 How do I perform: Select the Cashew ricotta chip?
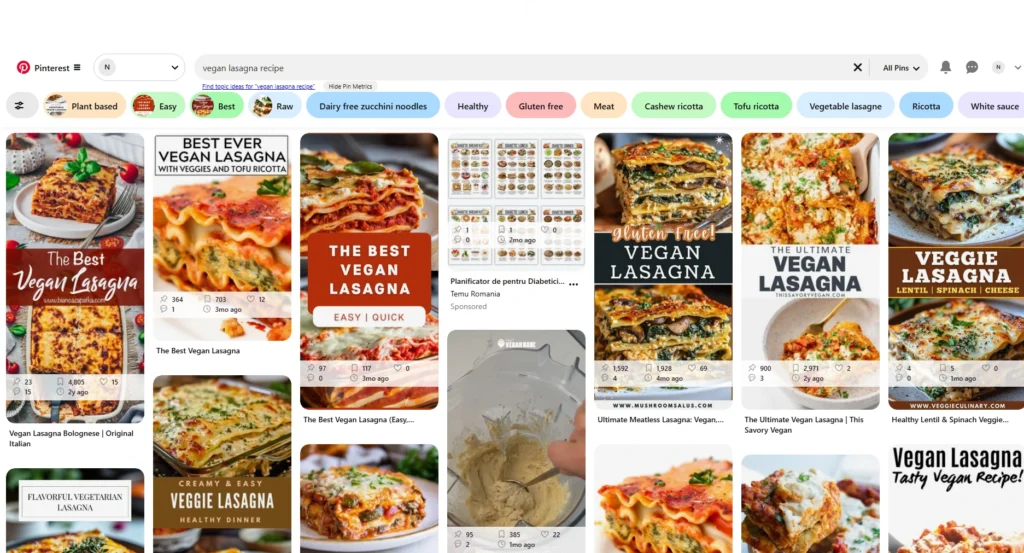(x=673, y=106)
